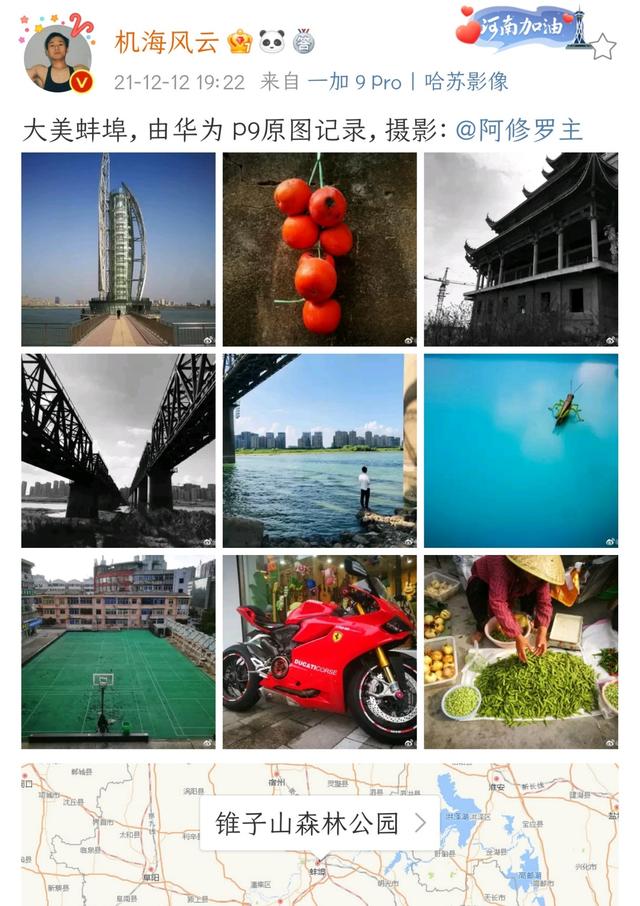Visit the mentioned user @阿修罗主
Image resolution: width=640 pixels, height=906 pixels.
(519, 130)
